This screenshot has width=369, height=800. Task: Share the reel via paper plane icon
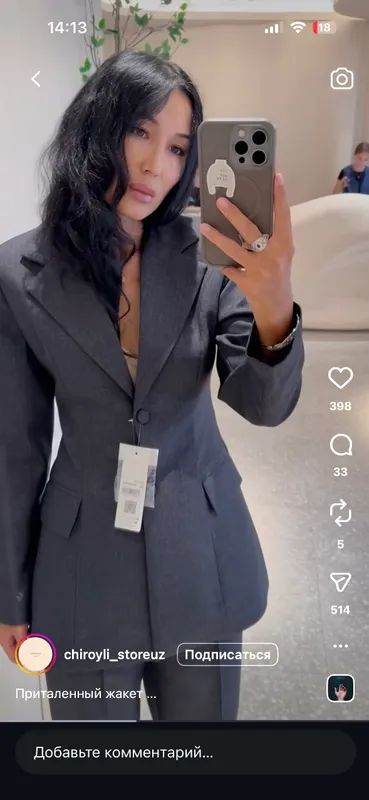[x=340, y=583]
